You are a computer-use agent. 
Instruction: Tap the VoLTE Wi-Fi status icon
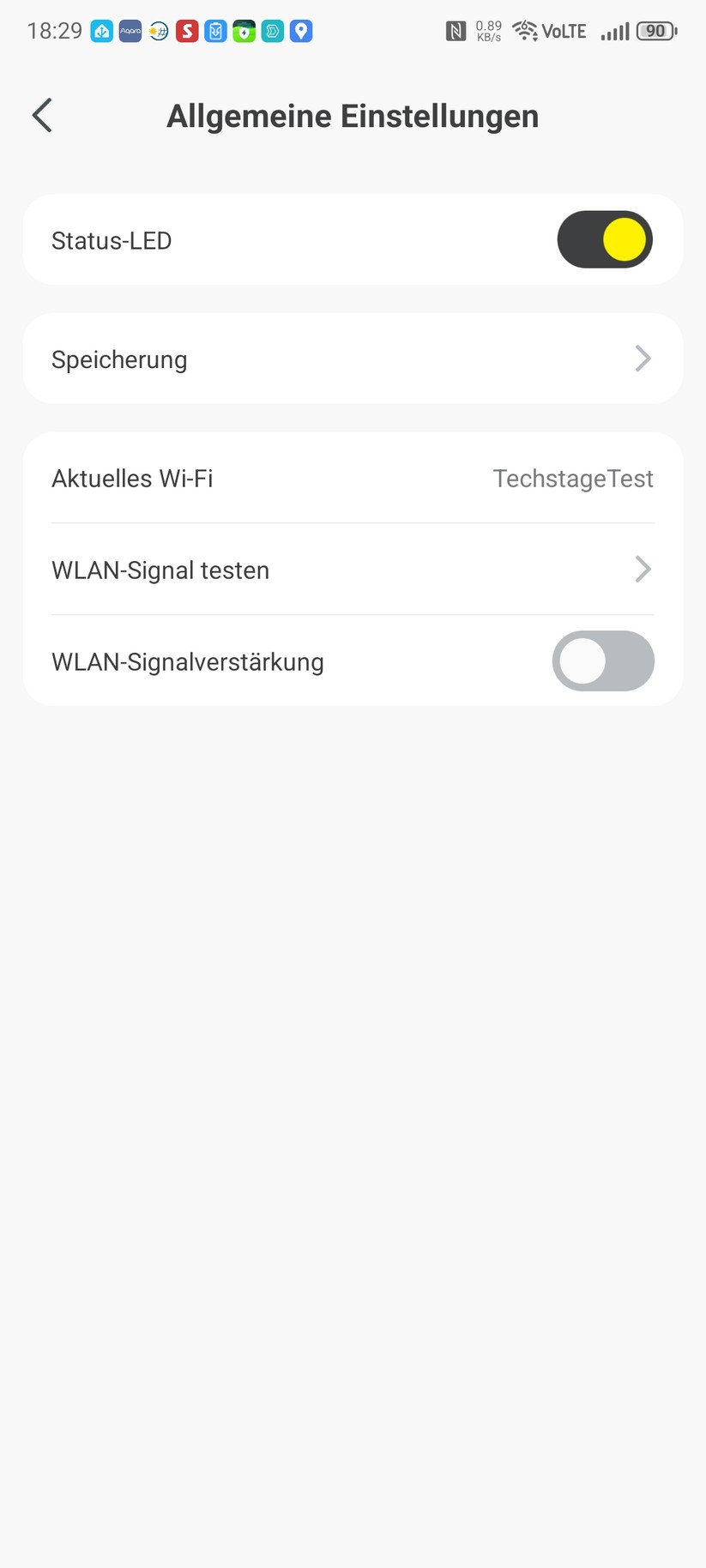tap(549, 31)
